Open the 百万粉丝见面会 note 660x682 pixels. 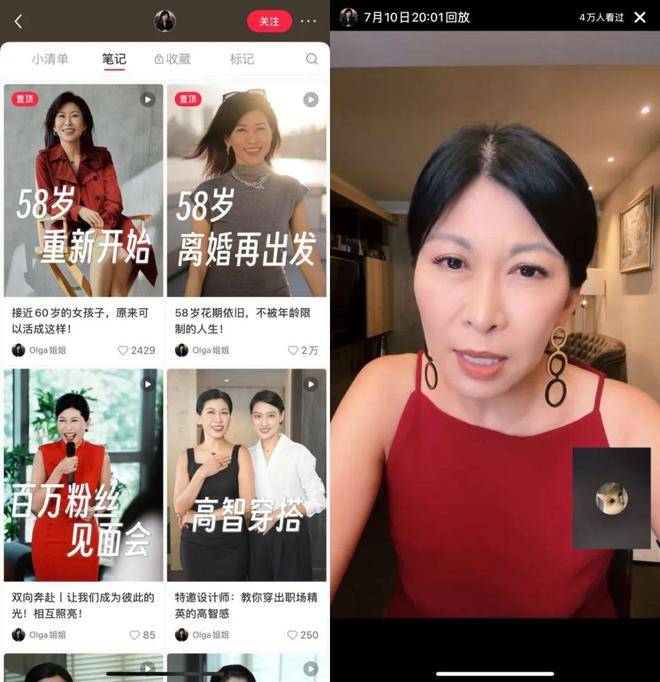pos(83,475)
